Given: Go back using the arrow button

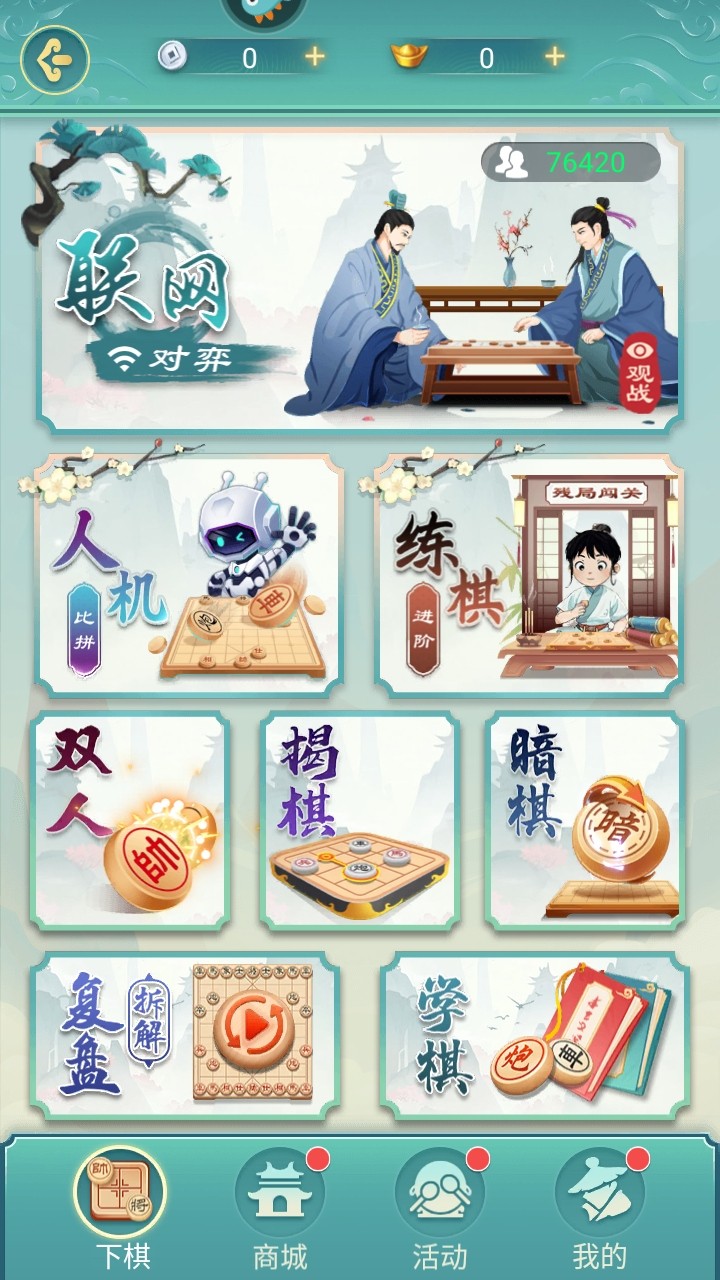Looking at the screenshot, I should click(x=55, y=60).
